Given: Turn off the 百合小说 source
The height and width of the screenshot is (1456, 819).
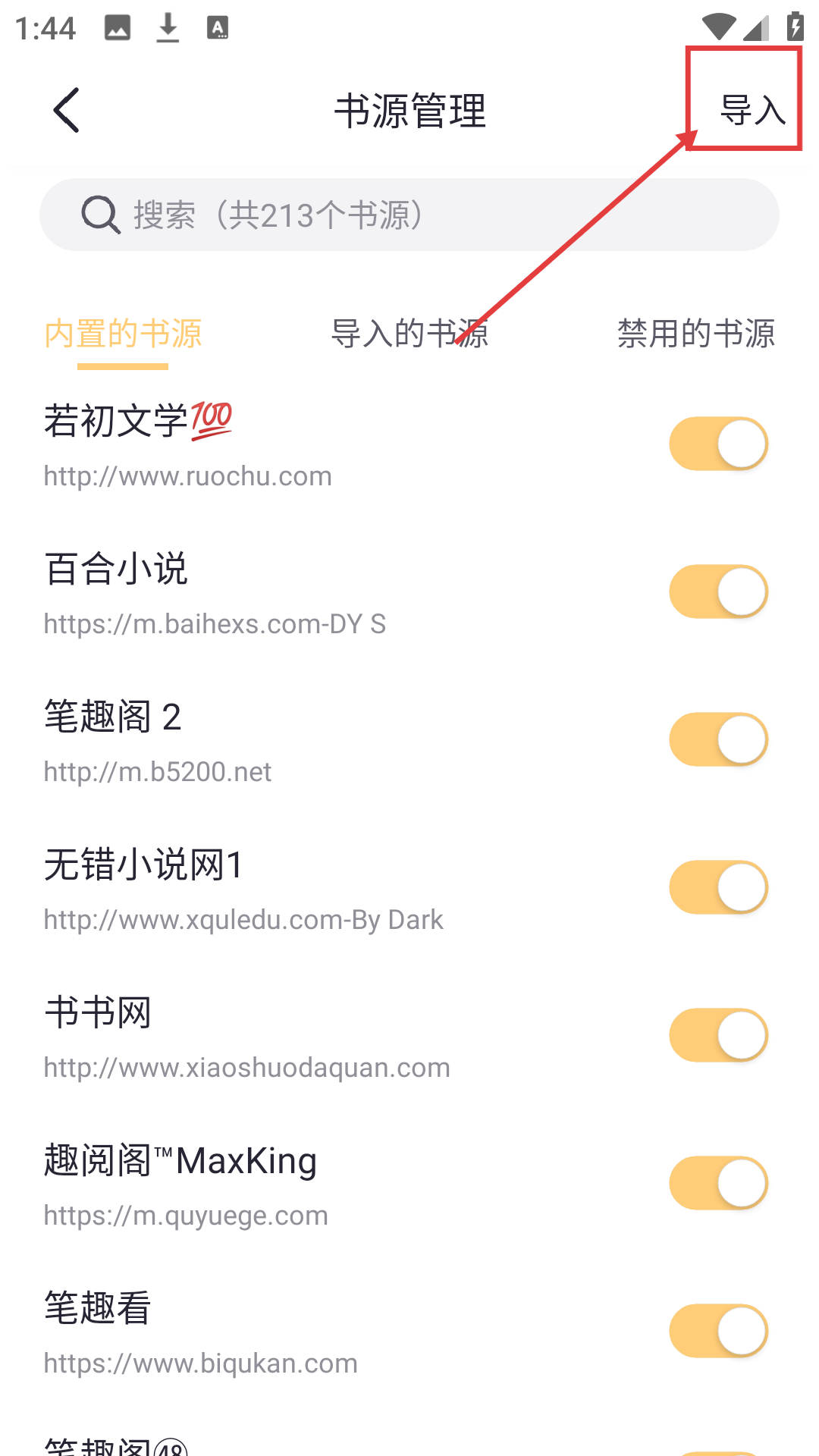Looking at the screenshot, I should 718,591.
